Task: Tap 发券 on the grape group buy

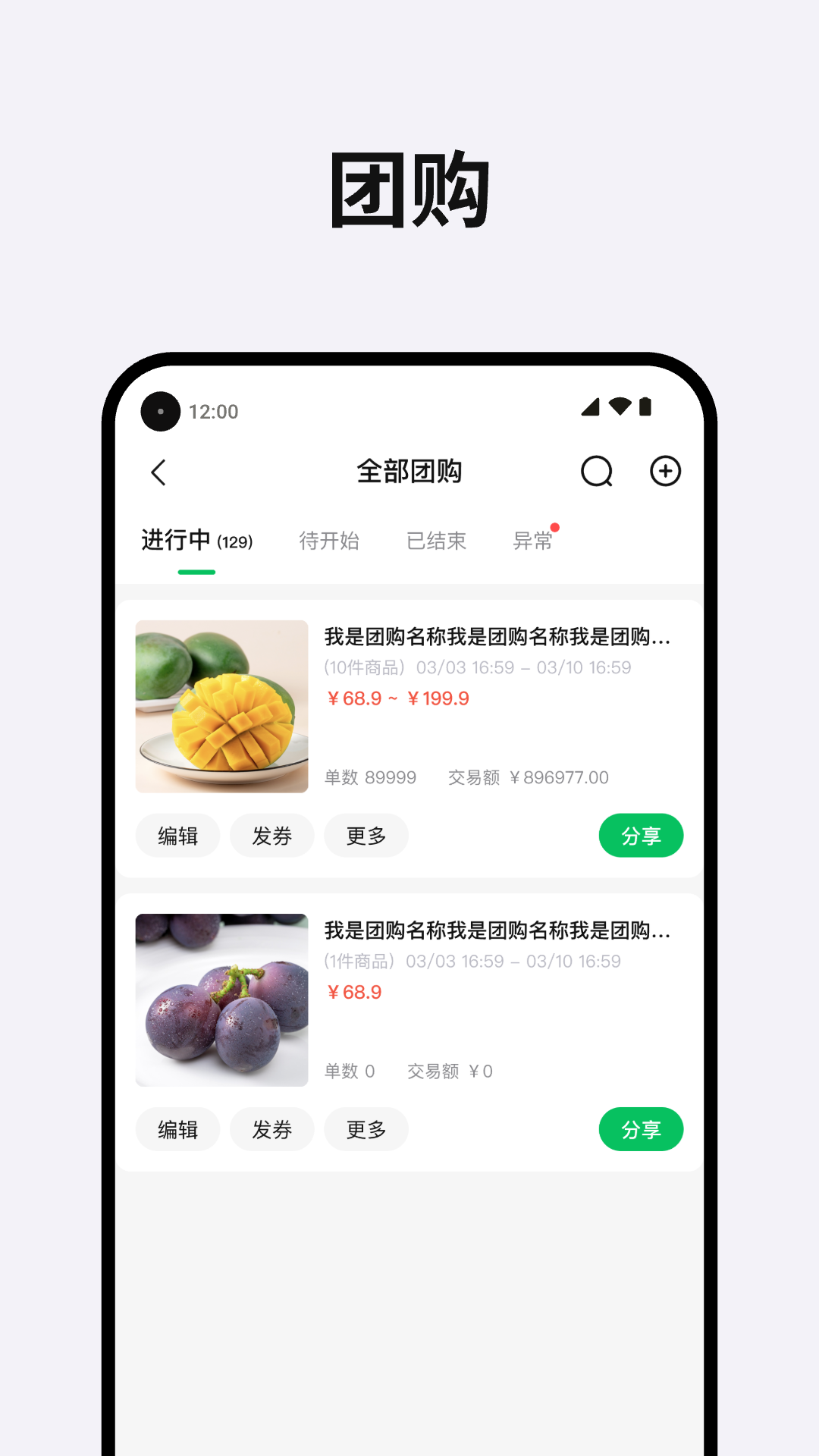Action: [x=271, y=1129]
